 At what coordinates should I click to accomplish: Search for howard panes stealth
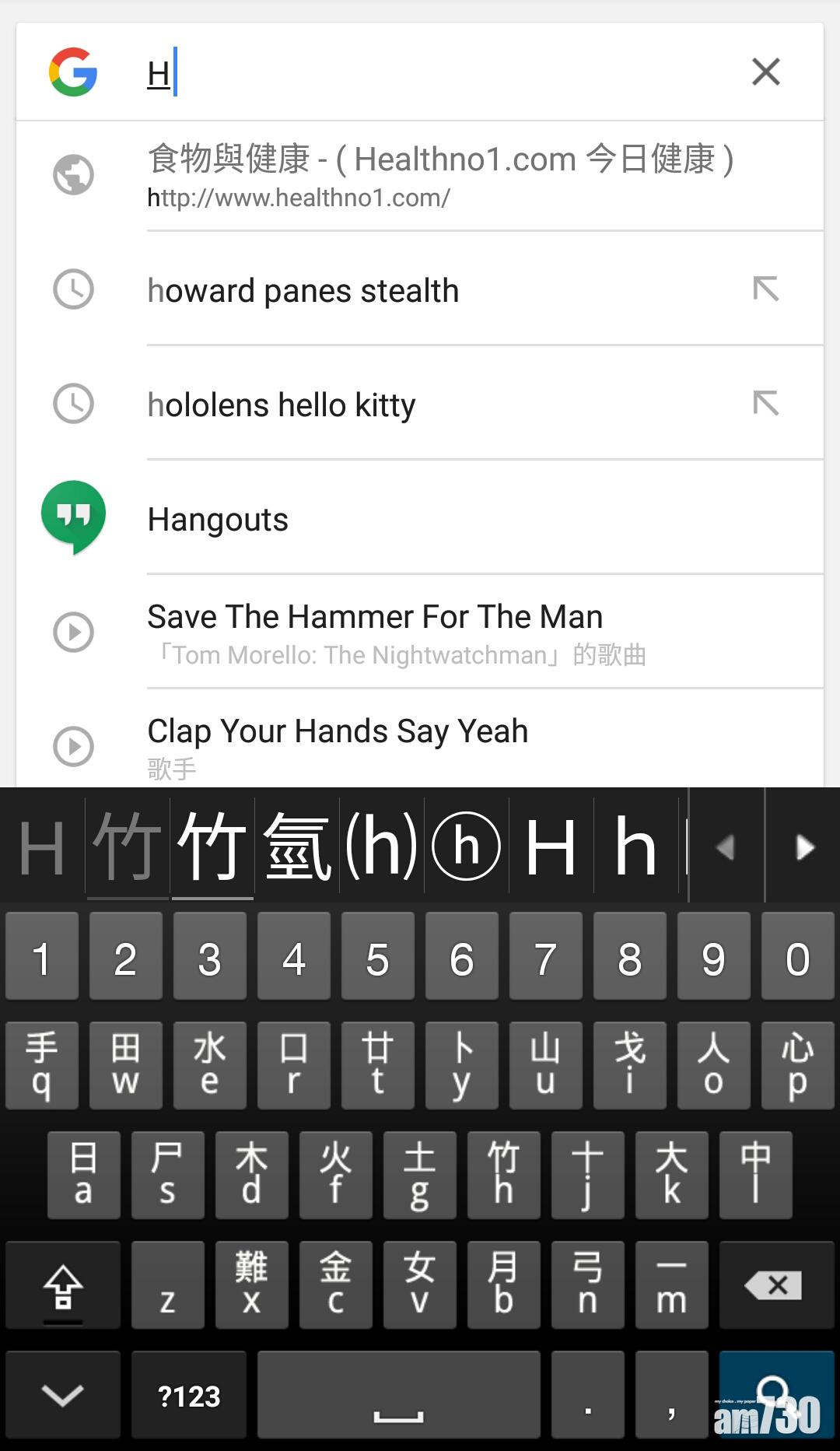pyautogui.click(x=303, y=291)
